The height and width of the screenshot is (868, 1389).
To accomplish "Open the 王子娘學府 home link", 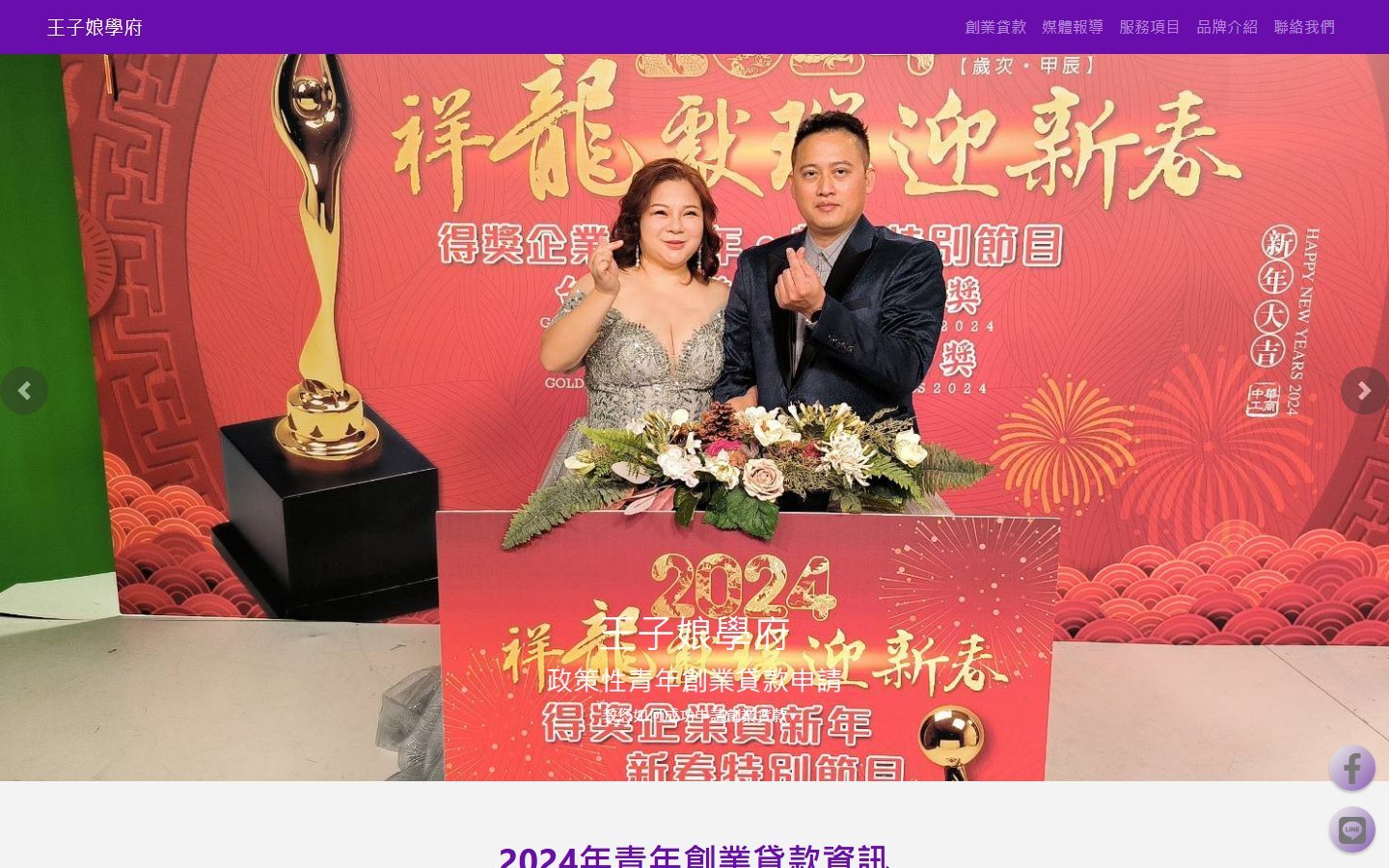I will pos(95,27).
